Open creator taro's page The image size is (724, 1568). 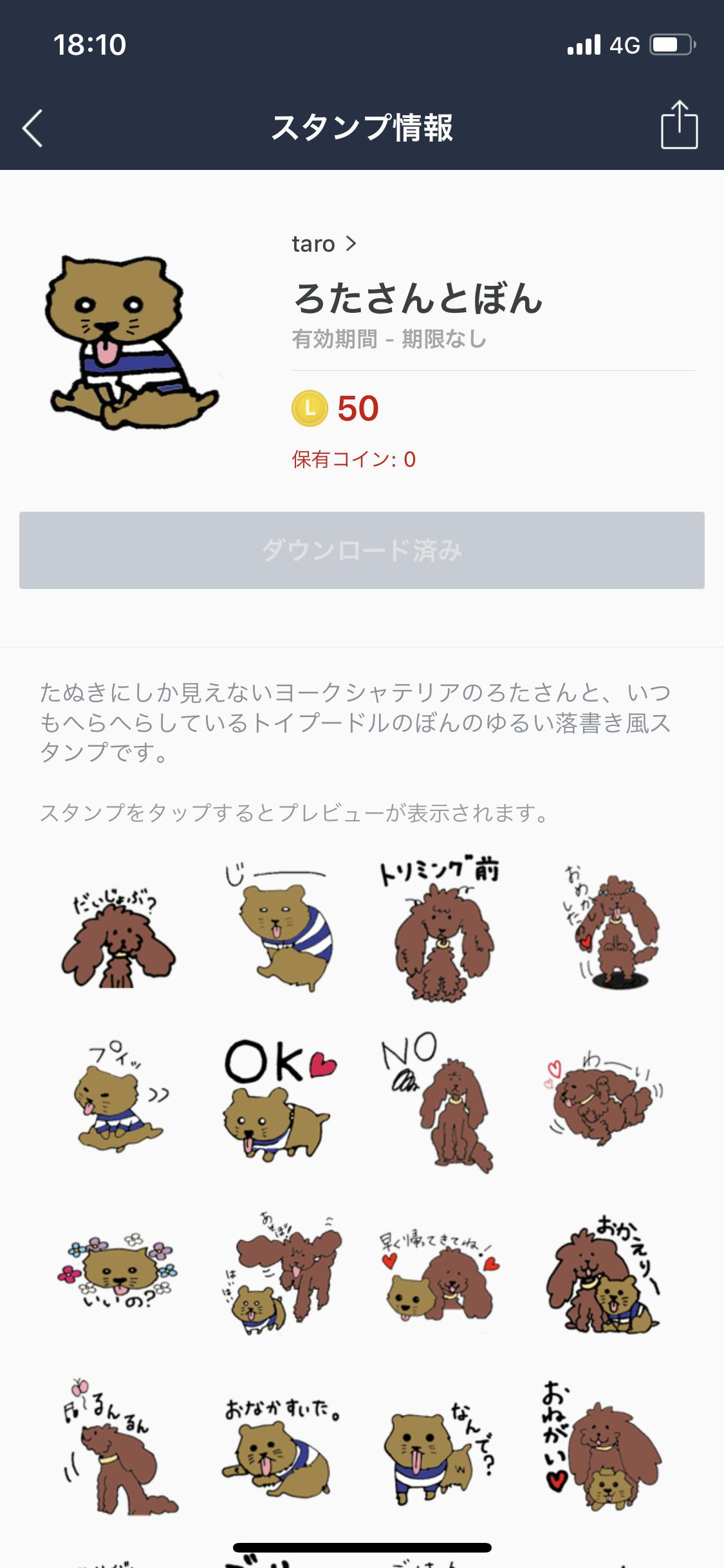click(324, 244)
